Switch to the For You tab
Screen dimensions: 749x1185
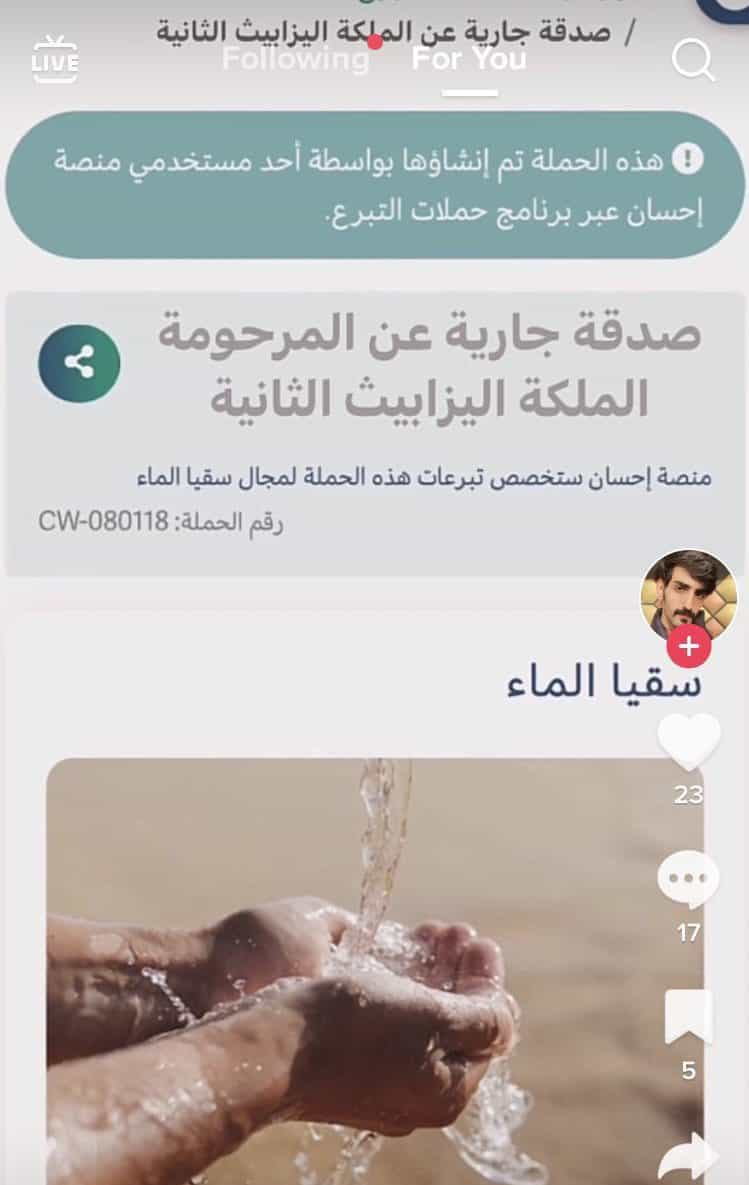469,59
